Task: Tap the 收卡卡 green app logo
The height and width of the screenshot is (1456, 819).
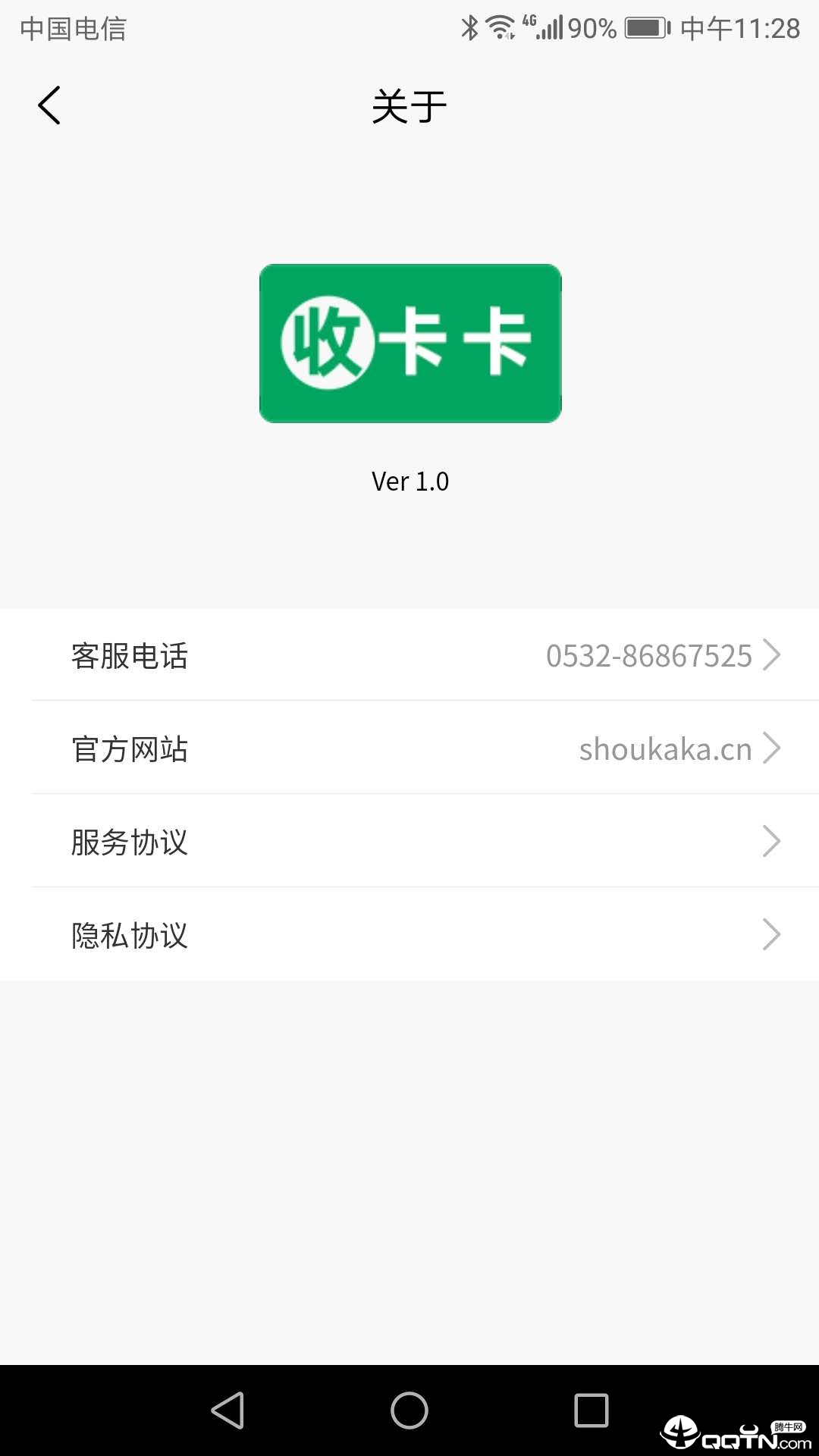Action: coord(409,343)
